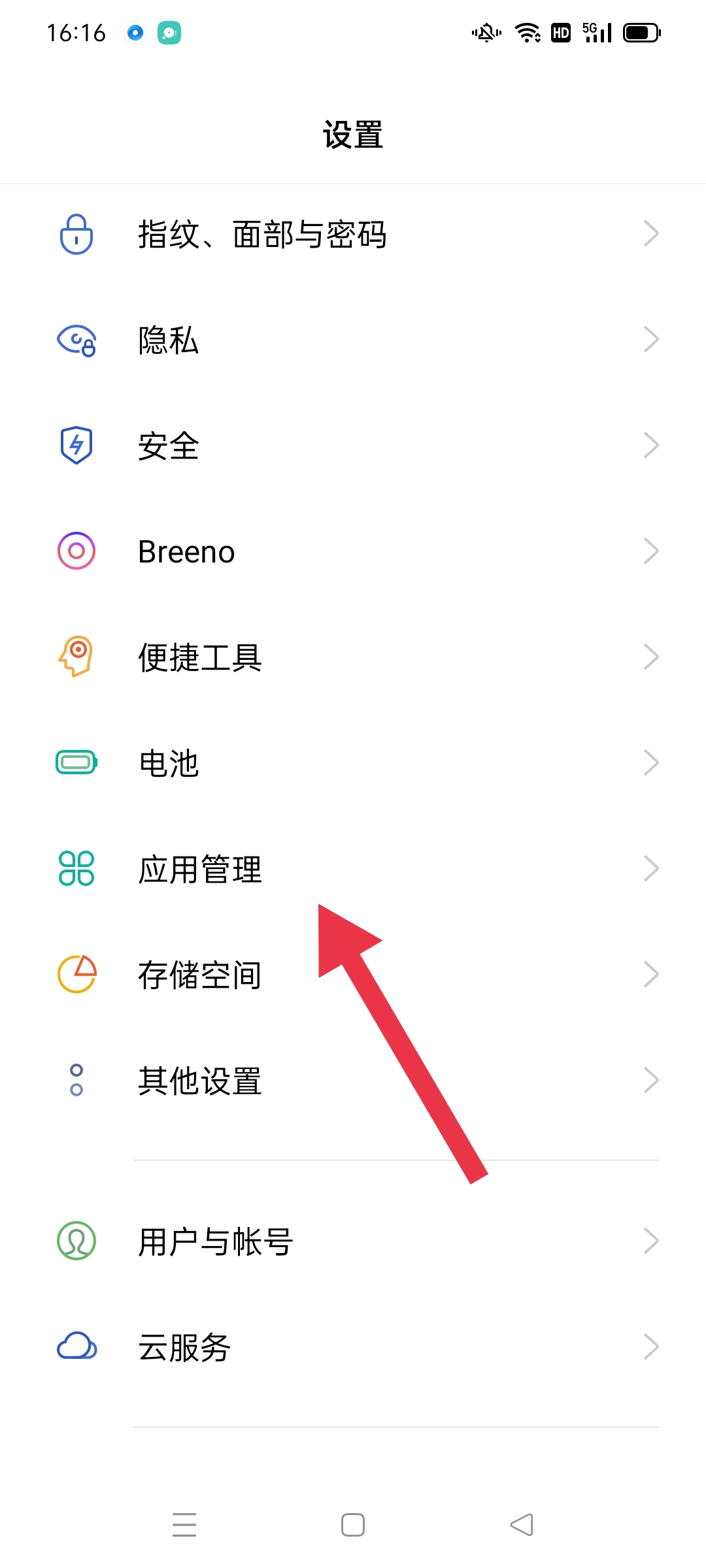This screenshot has width=706, height=1568.
Task: Tap the convenience tools head icon
Action: [75, 657]
